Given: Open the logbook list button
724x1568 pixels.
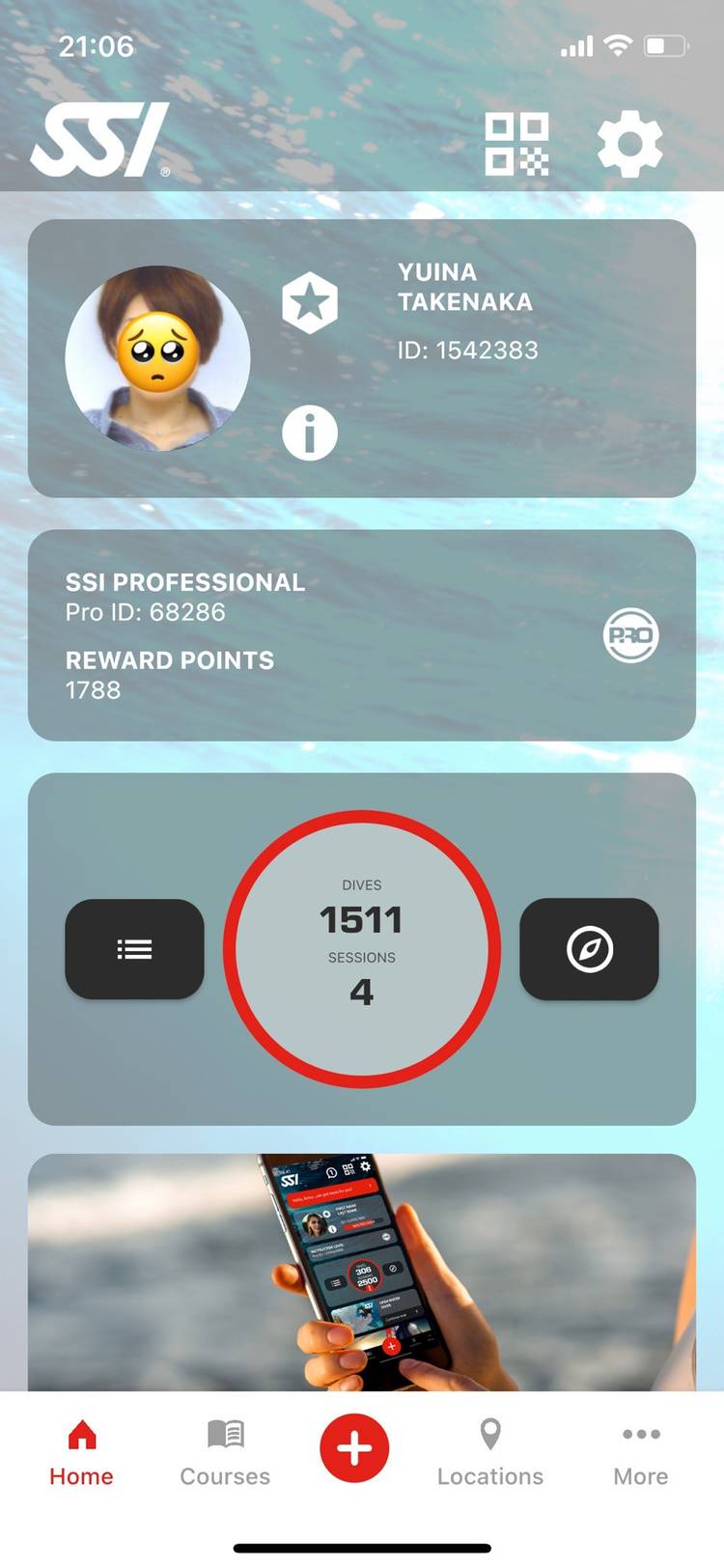Looking at the screenshot, I should (x=134, y=949).
